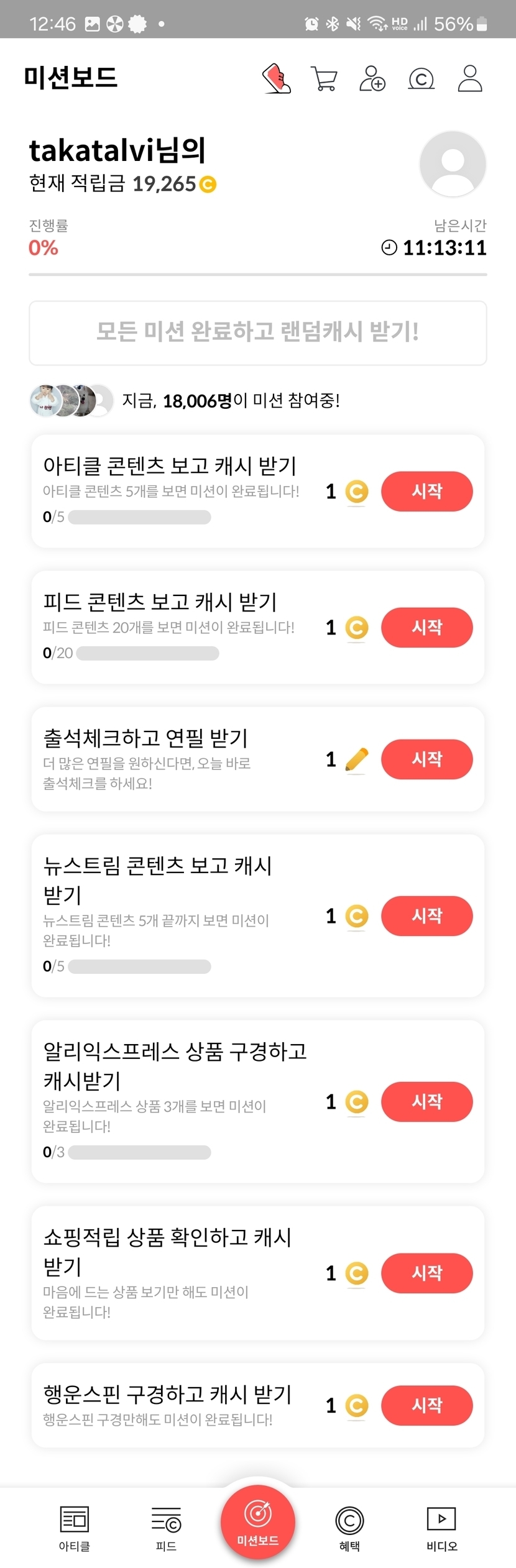Go to the 혜택 tab
The width and height of the screenshot is (516, 1568).
coord(349,1528)
